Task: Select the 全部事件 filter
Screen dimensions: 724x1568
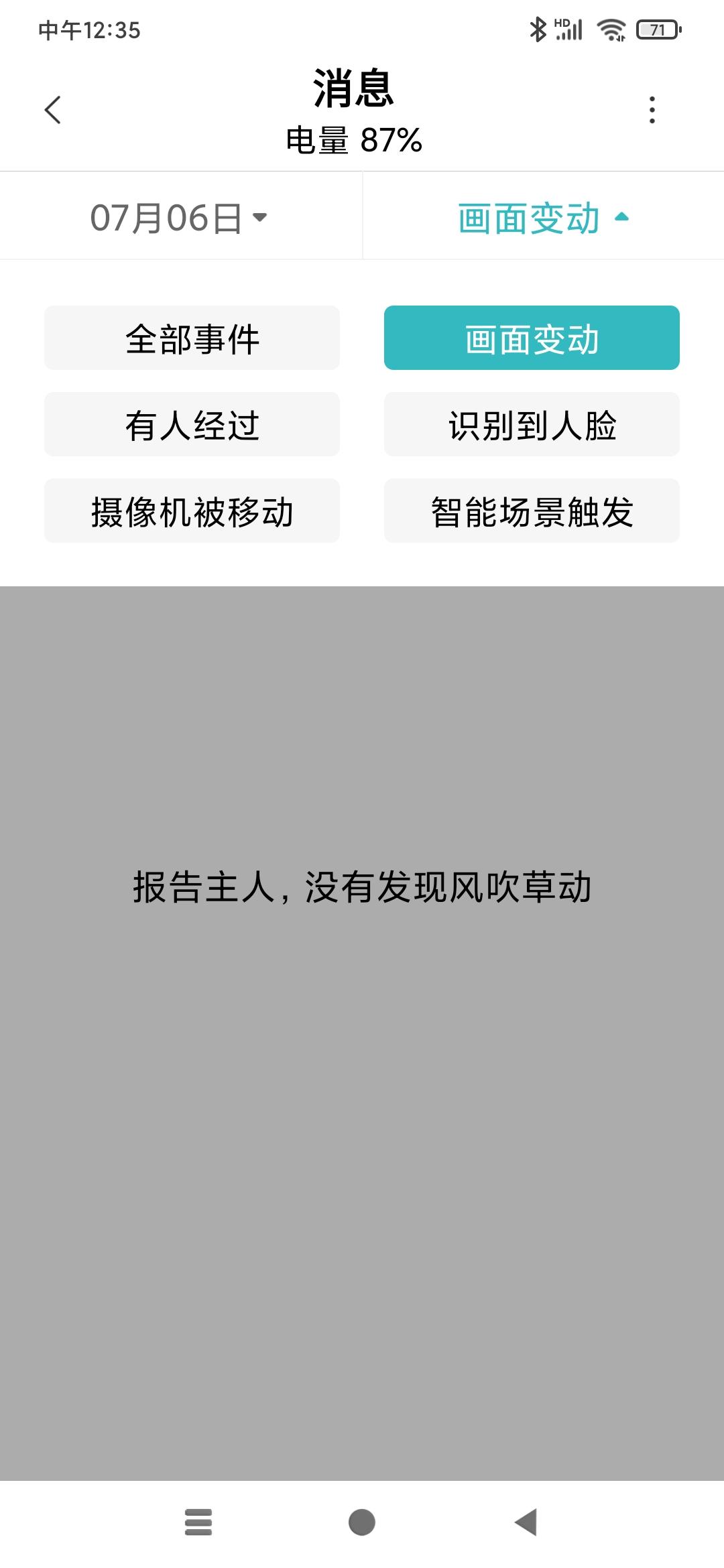Action: tap(192, 338)
